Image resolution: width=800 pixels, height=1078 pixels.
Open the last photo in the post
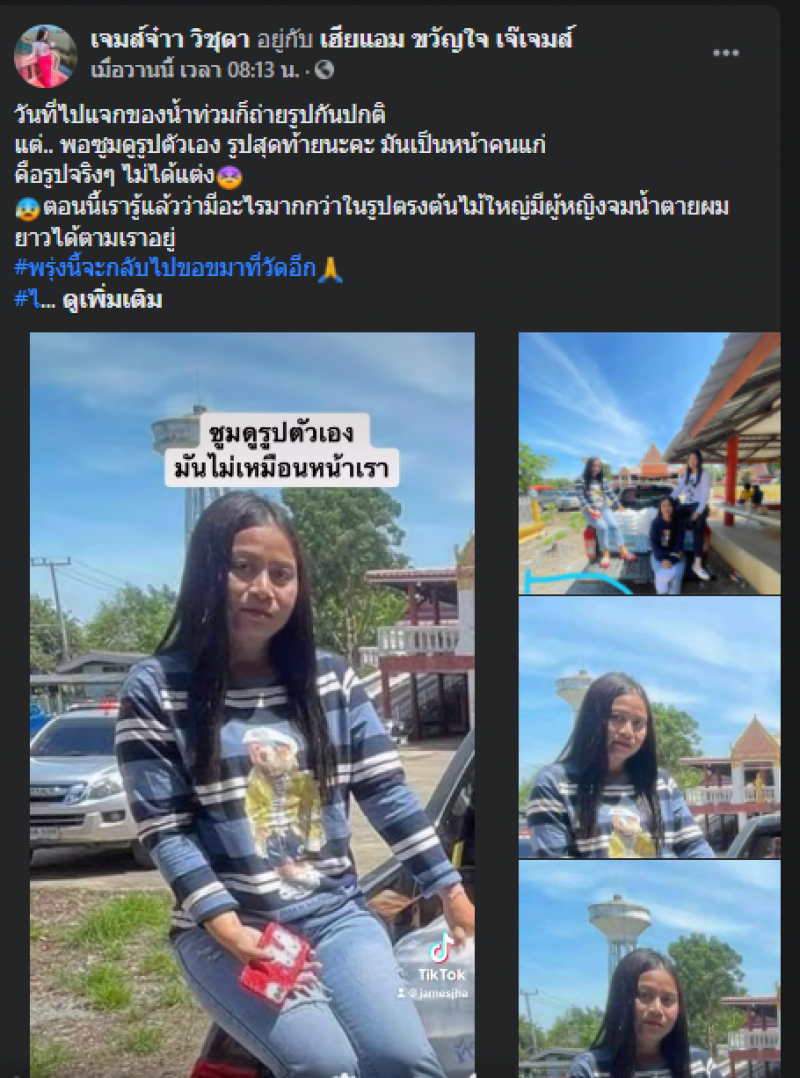[649, 968]
